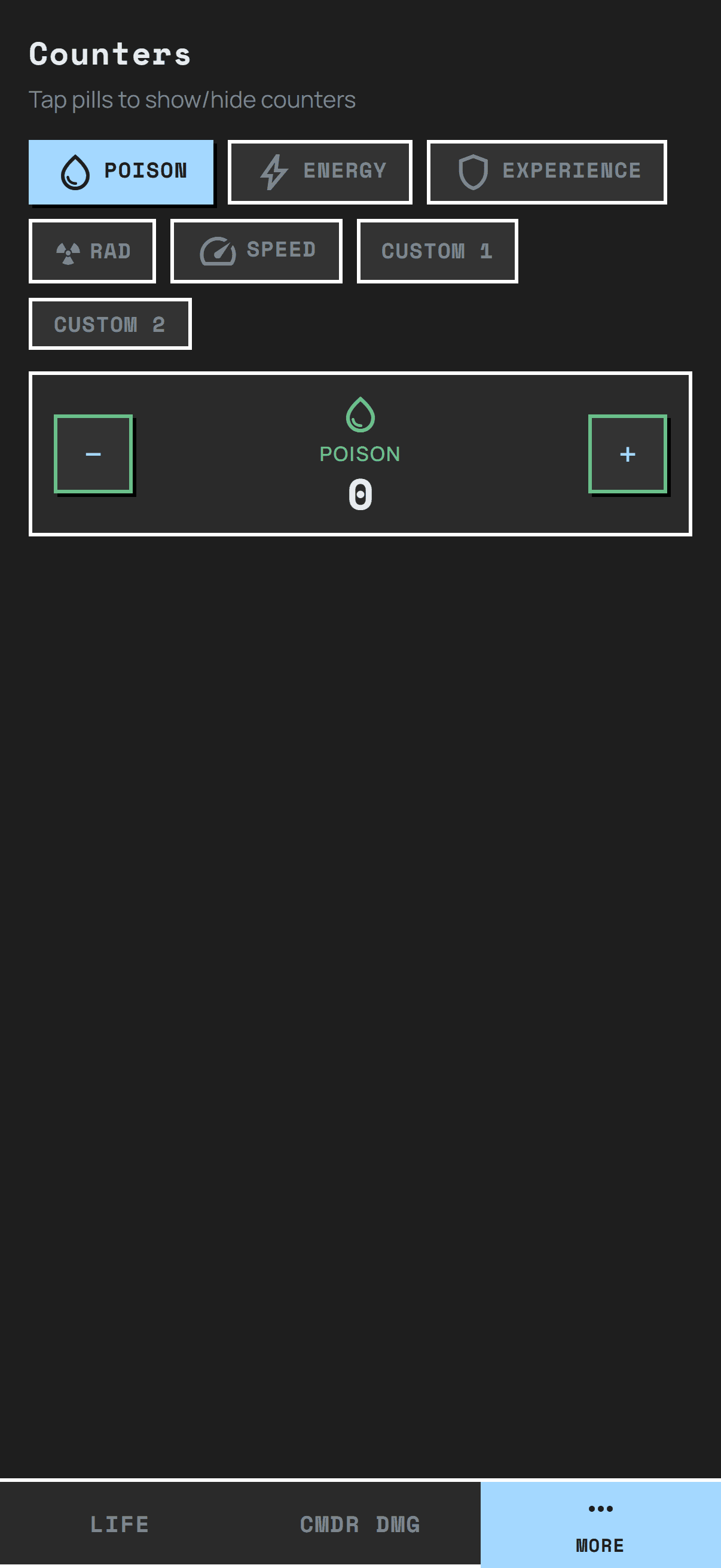Screen dimensions: 721x1568
Task: Select the Custom 2 pill
Action: pyautogui.click(x=110, y=324)
